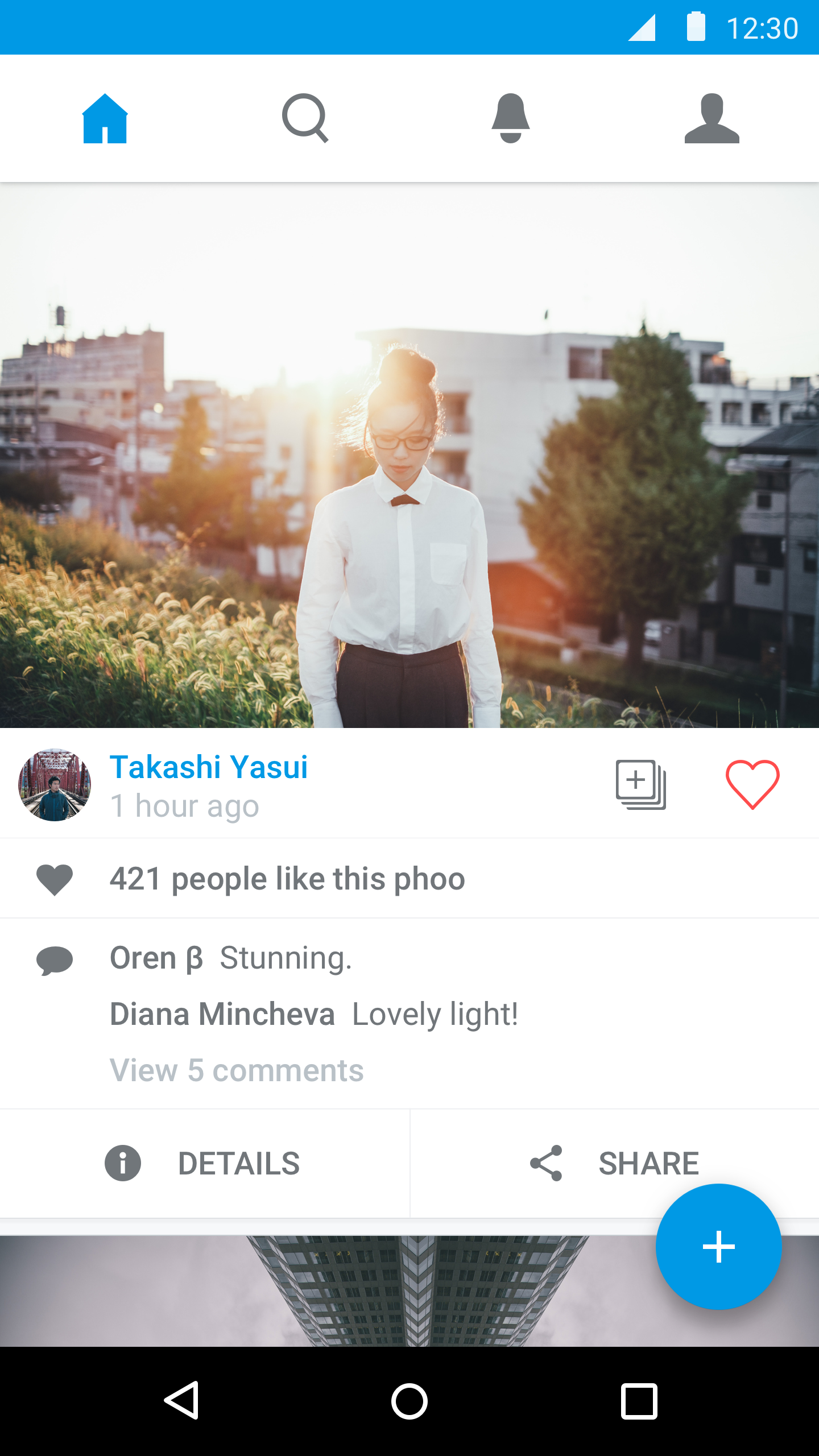Open recent apps from navigation bar
The height and width of the screenshot is (1456, 819).
click(639, 1401)
